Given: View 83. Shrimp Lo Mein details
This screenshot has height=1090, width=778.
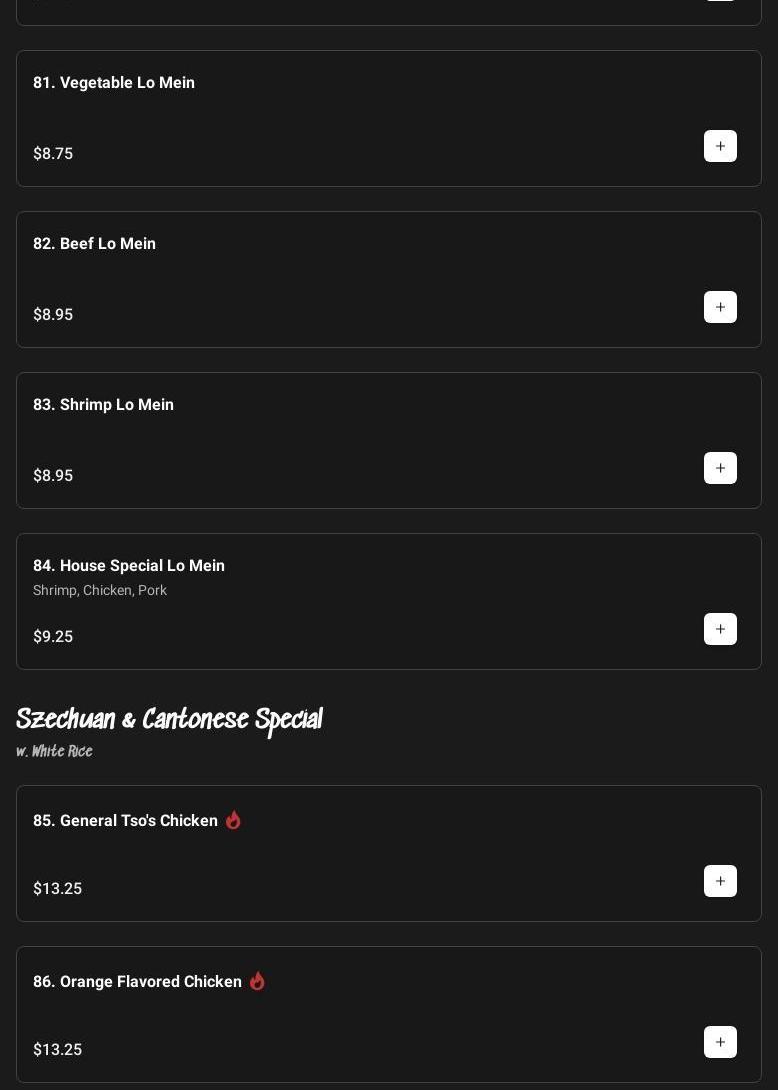Looking at the screenshot, I should 104,405.
